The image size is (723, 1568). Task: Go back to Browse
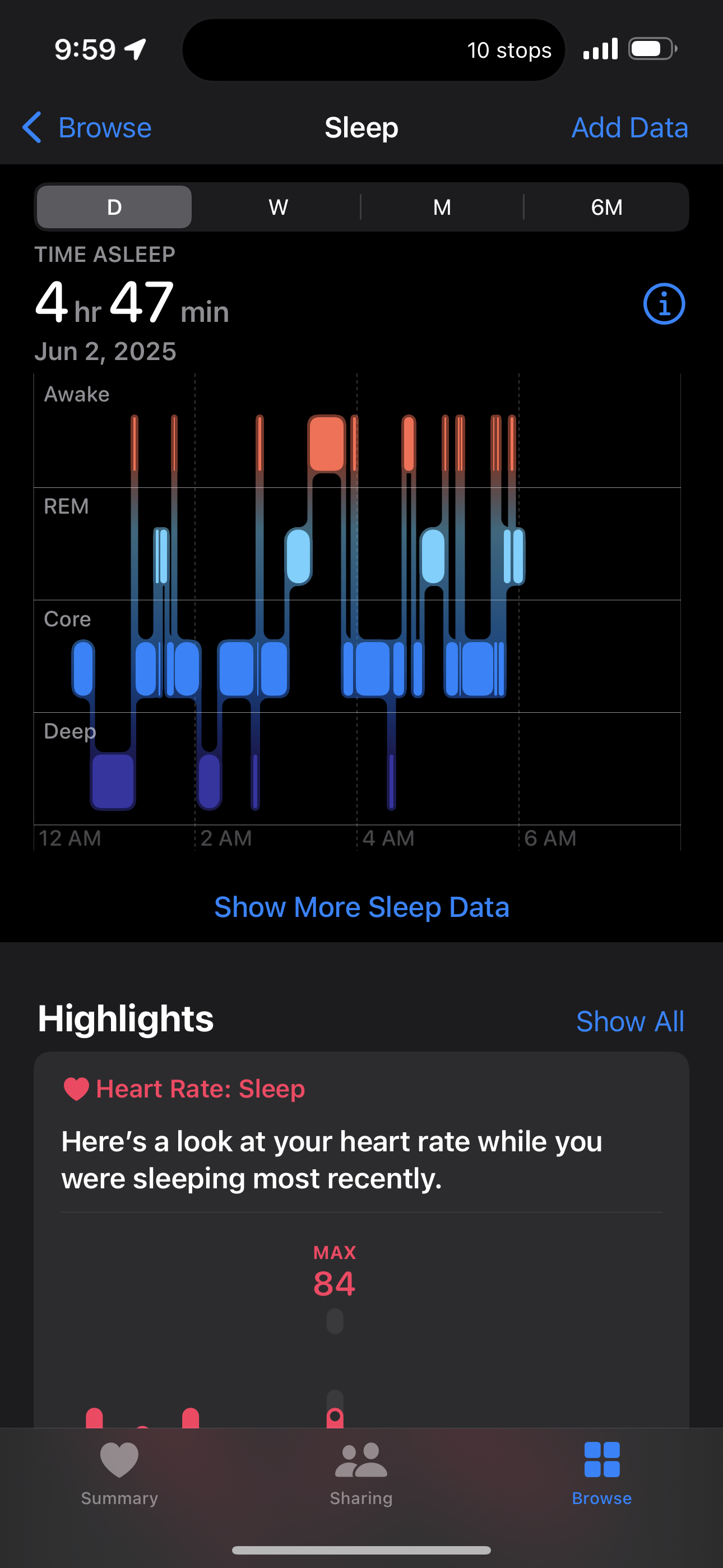[x=87, y=128]
